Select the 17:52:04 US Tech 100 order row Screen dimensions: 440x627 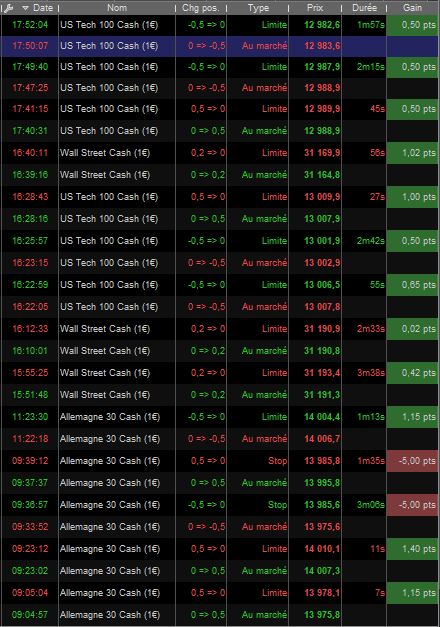[220, 25]
